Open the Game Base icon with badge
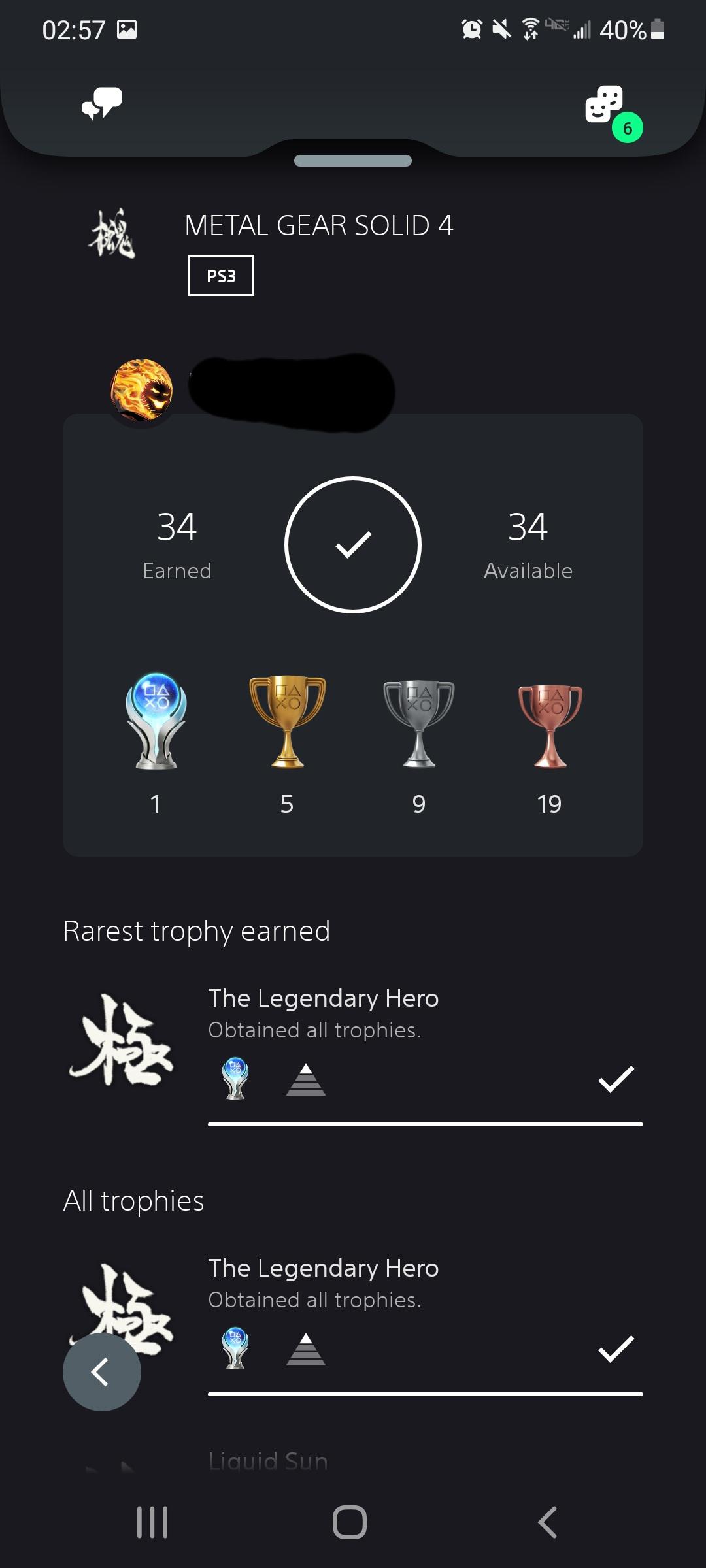Viewport: 706px width, 1568px height. pos(605,105)
